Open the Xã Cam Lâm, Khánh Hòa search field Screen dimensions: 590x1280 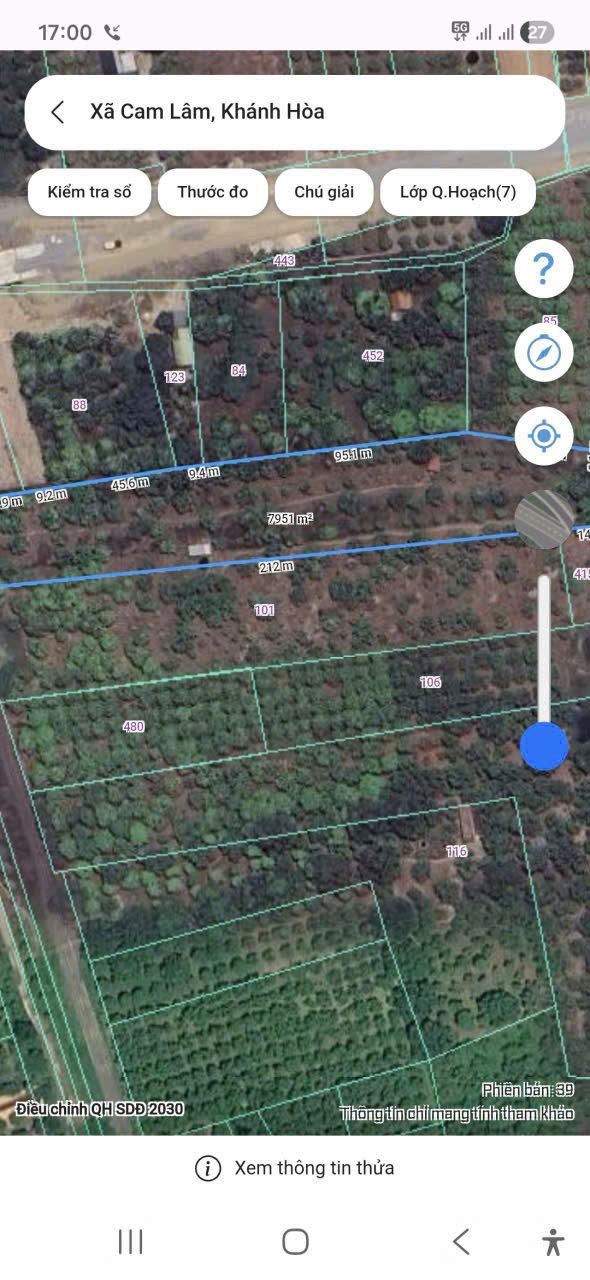point(295,112)
